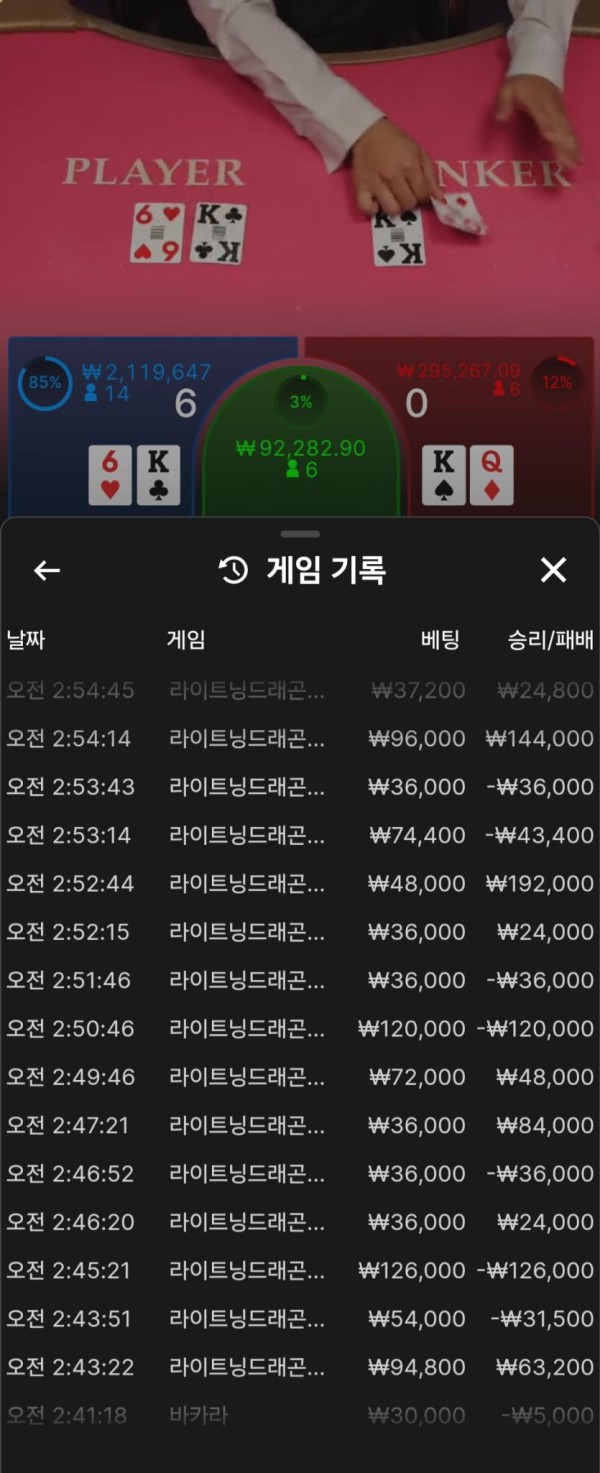Tap the sheet drag handle
600x1473 pixels.
click(300, 534)
